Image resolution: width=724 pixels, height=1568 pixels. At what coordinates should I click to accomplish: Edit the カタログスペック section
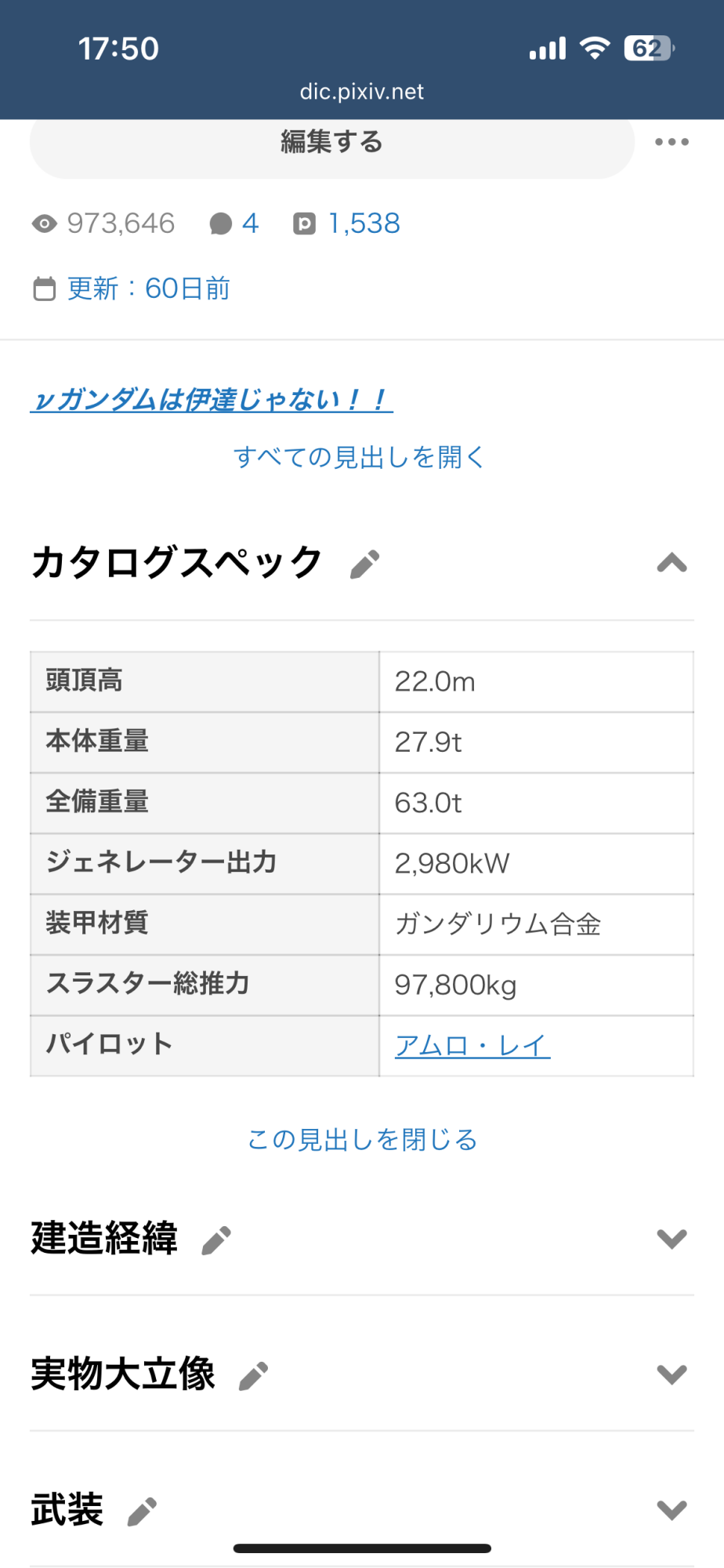364,564
